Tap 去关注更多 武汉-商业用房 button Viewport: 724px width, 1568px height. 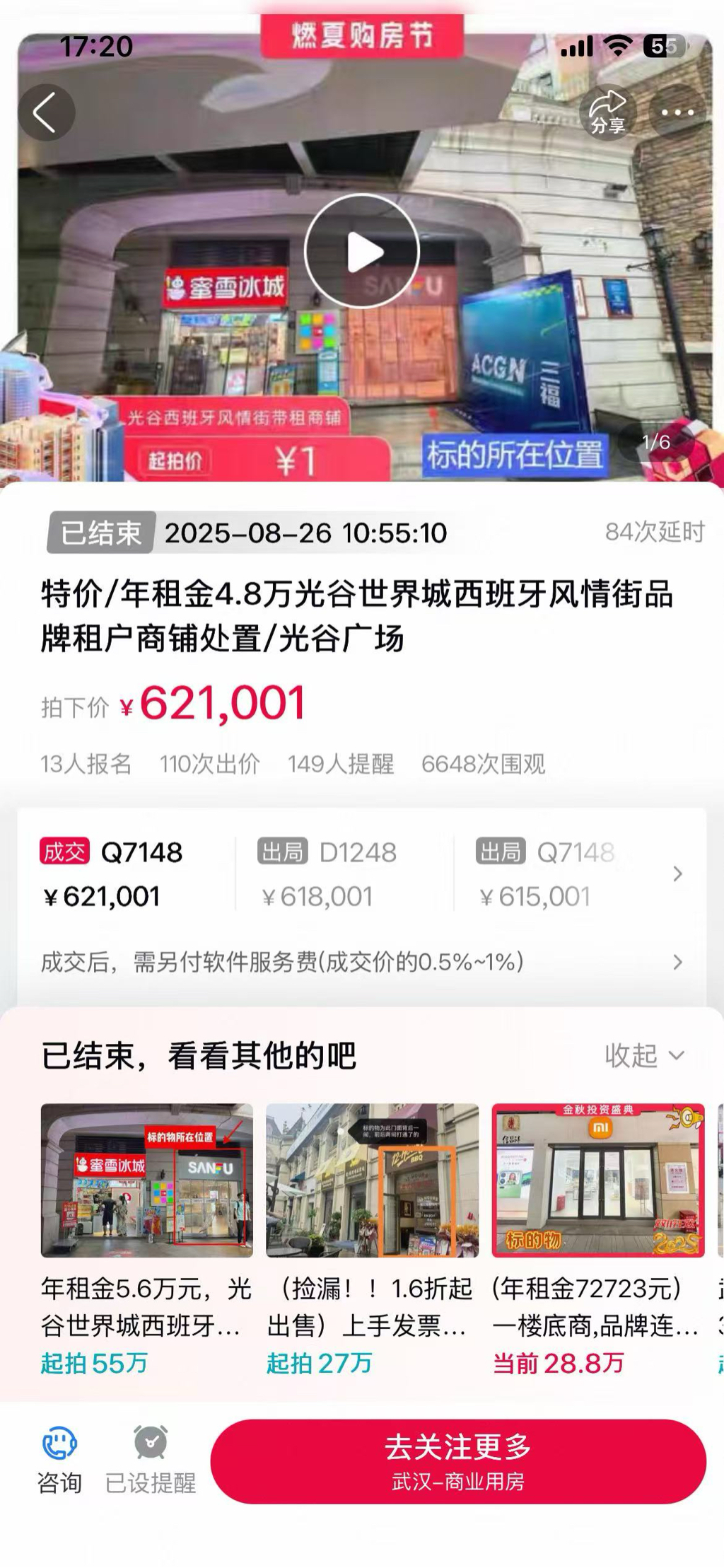(x=458, y=1461)
